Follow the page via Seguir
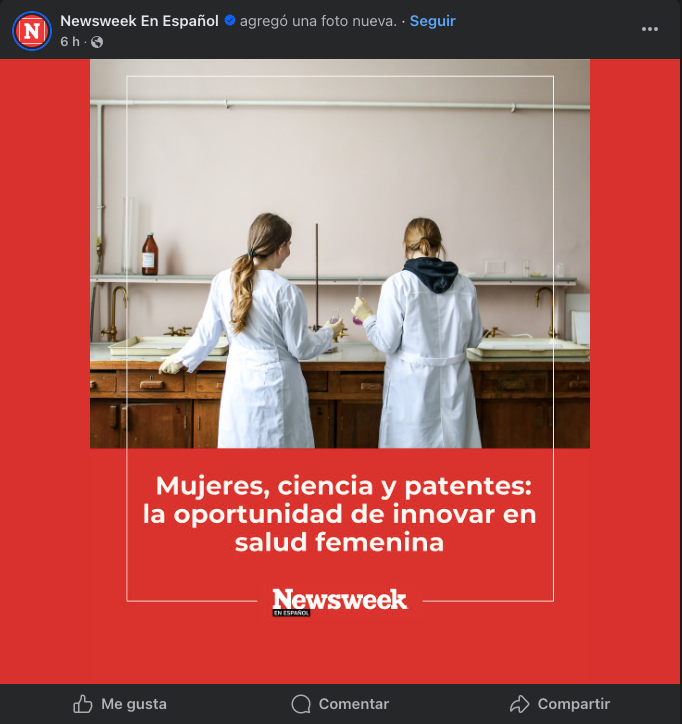Image resolution: width=682 pixels, height=724 pixels. coord(432,21)
